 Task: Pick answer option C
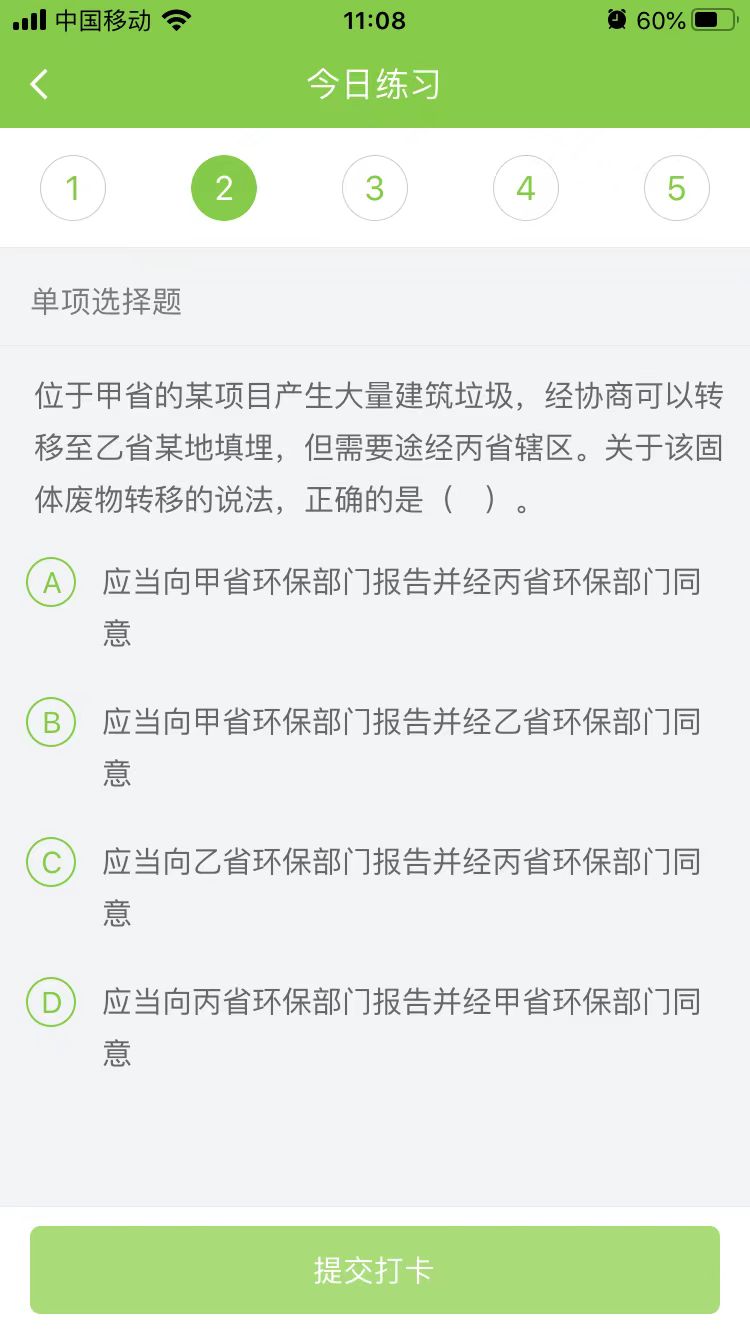[52, 863]
